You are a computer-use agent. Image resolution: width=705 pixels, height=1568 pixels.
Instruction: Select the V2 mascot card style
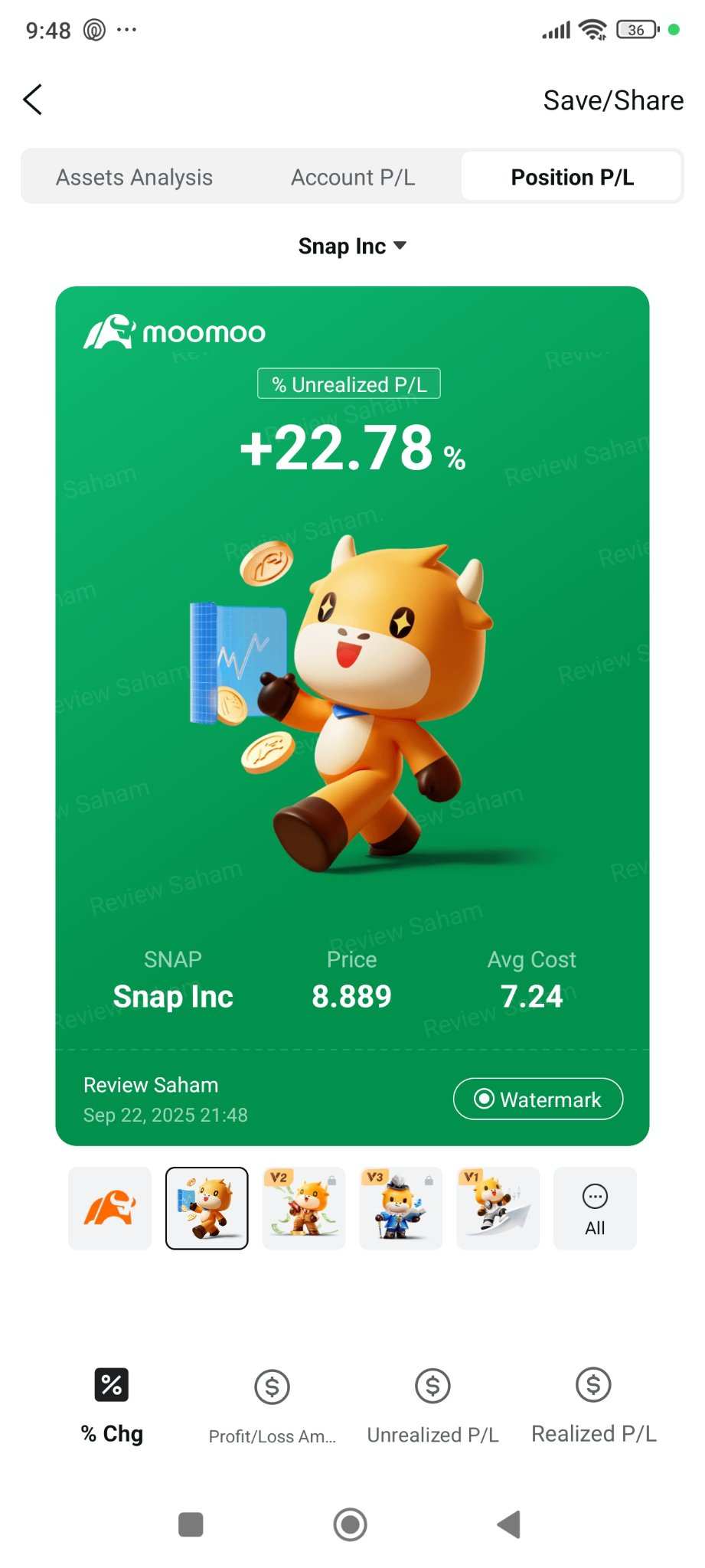[304, 1208]
